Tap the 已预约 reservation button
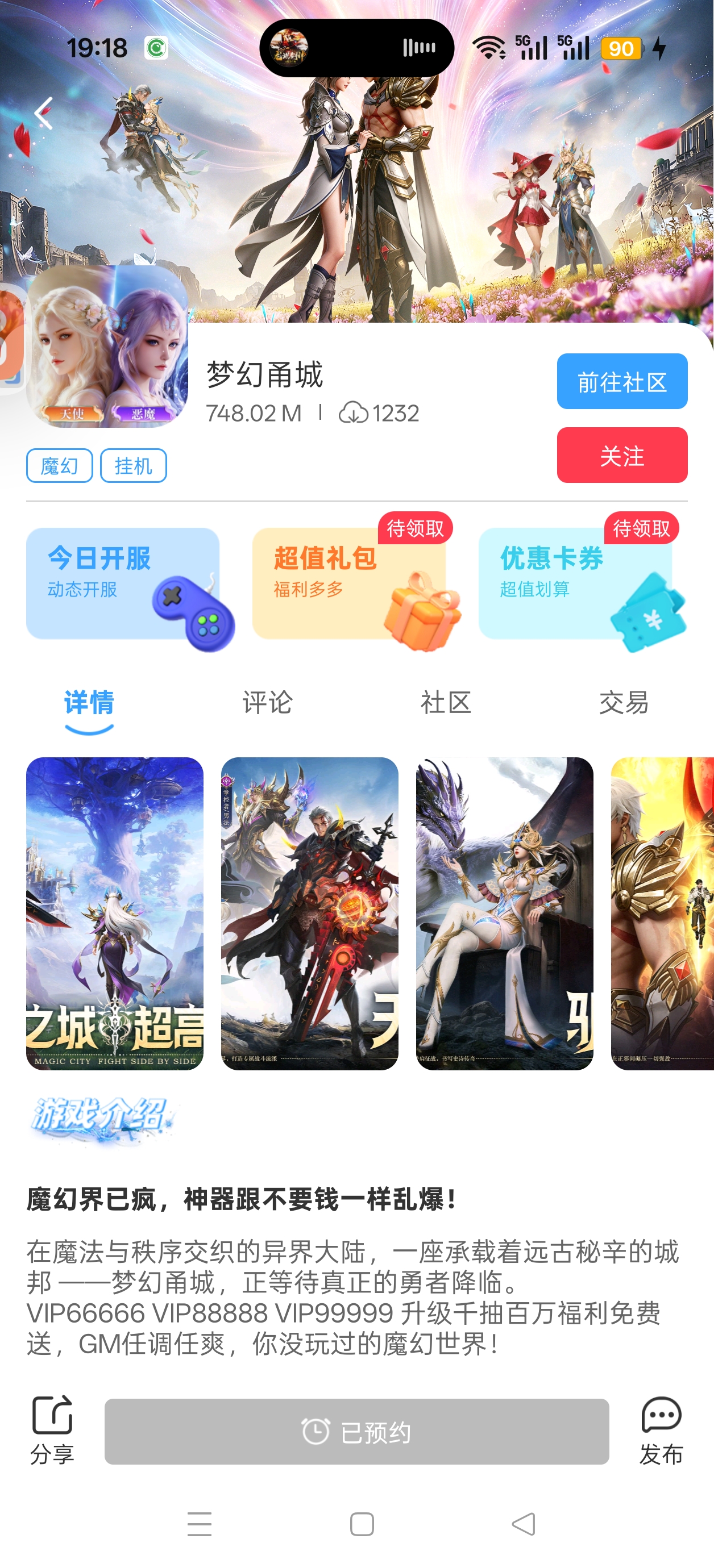714x1568 pixels. (x=356, y=1431)
